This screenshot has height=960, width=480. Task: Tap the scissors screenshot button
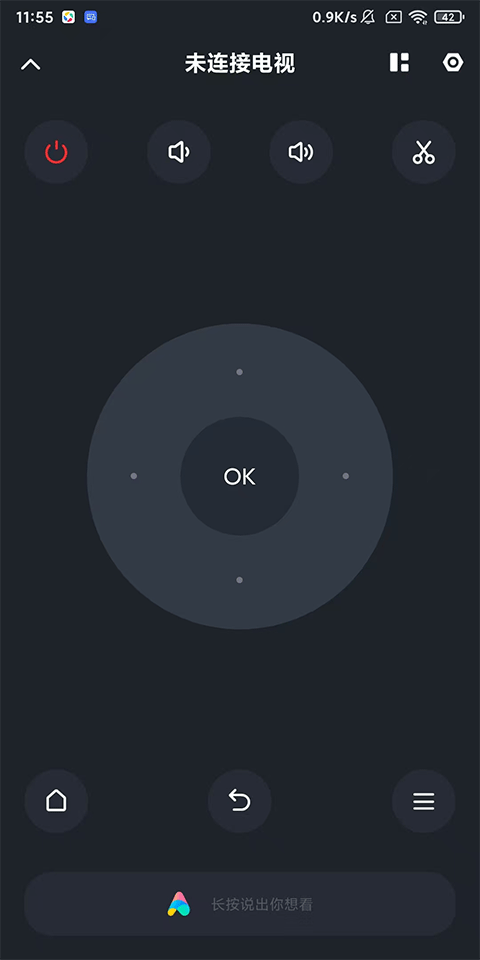424,152
